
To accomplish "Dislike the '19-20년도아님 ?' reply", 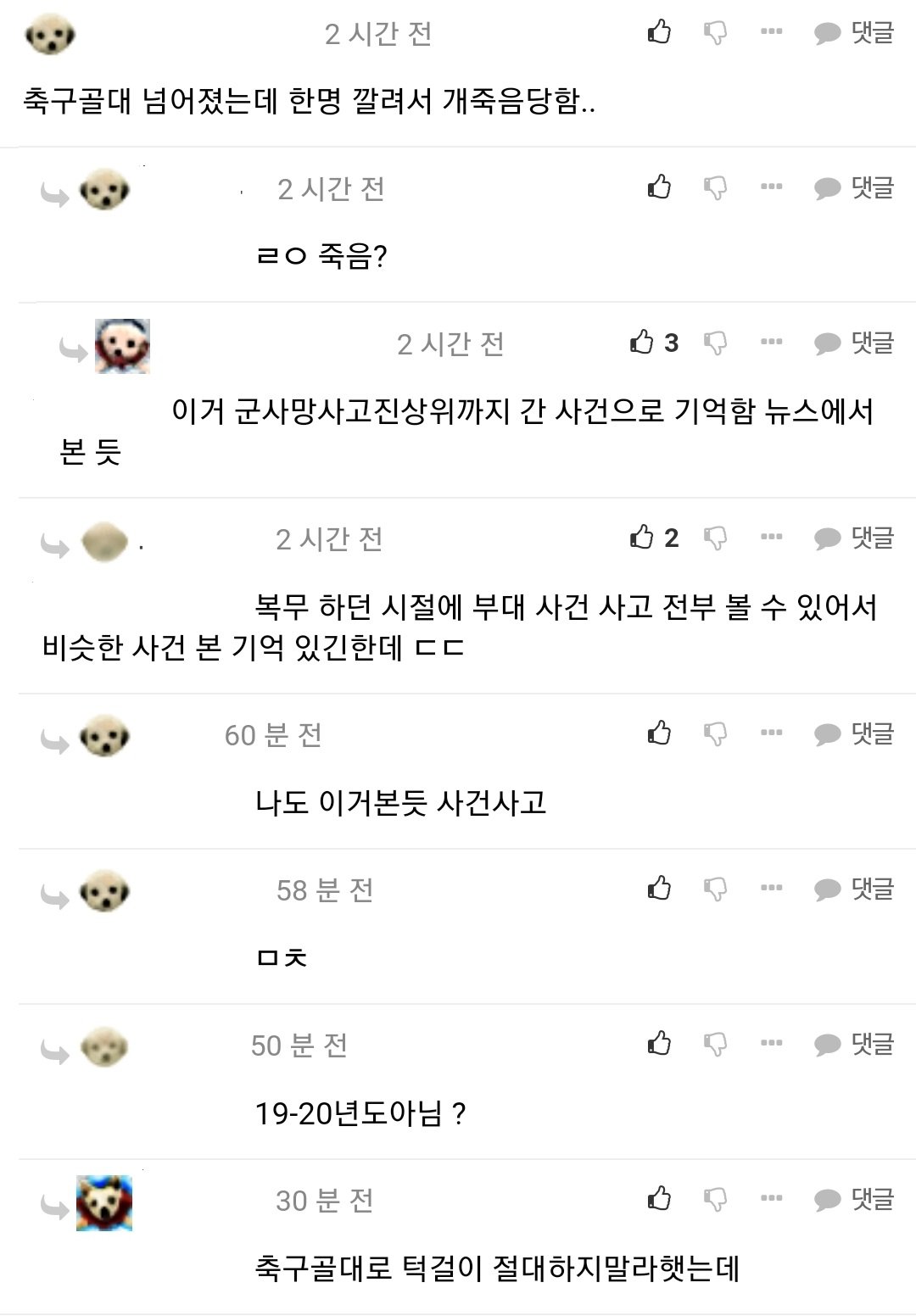I will coord(715,1044).
